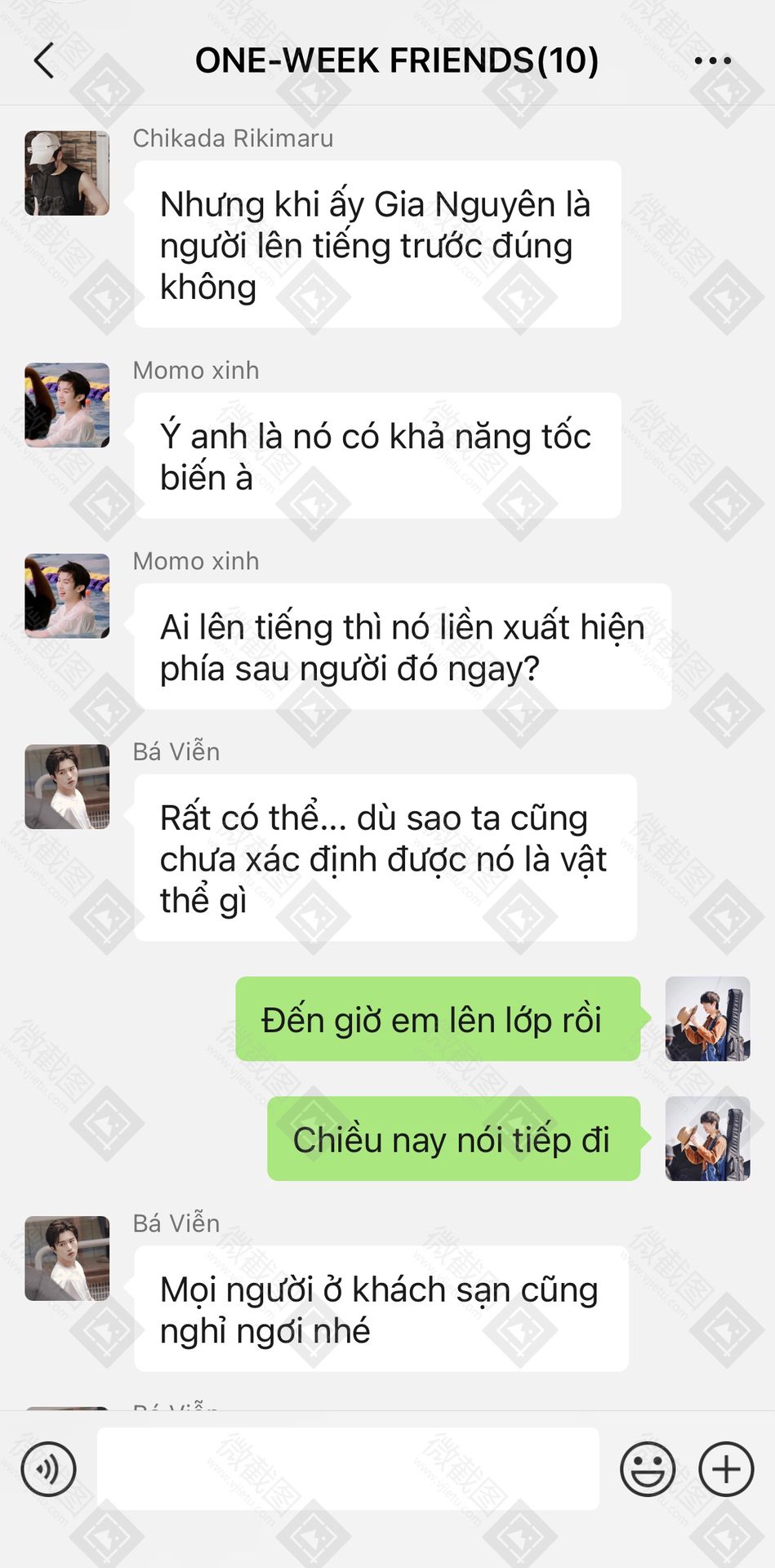
Task: Open the group chat options menu
Action: [712, 60]
